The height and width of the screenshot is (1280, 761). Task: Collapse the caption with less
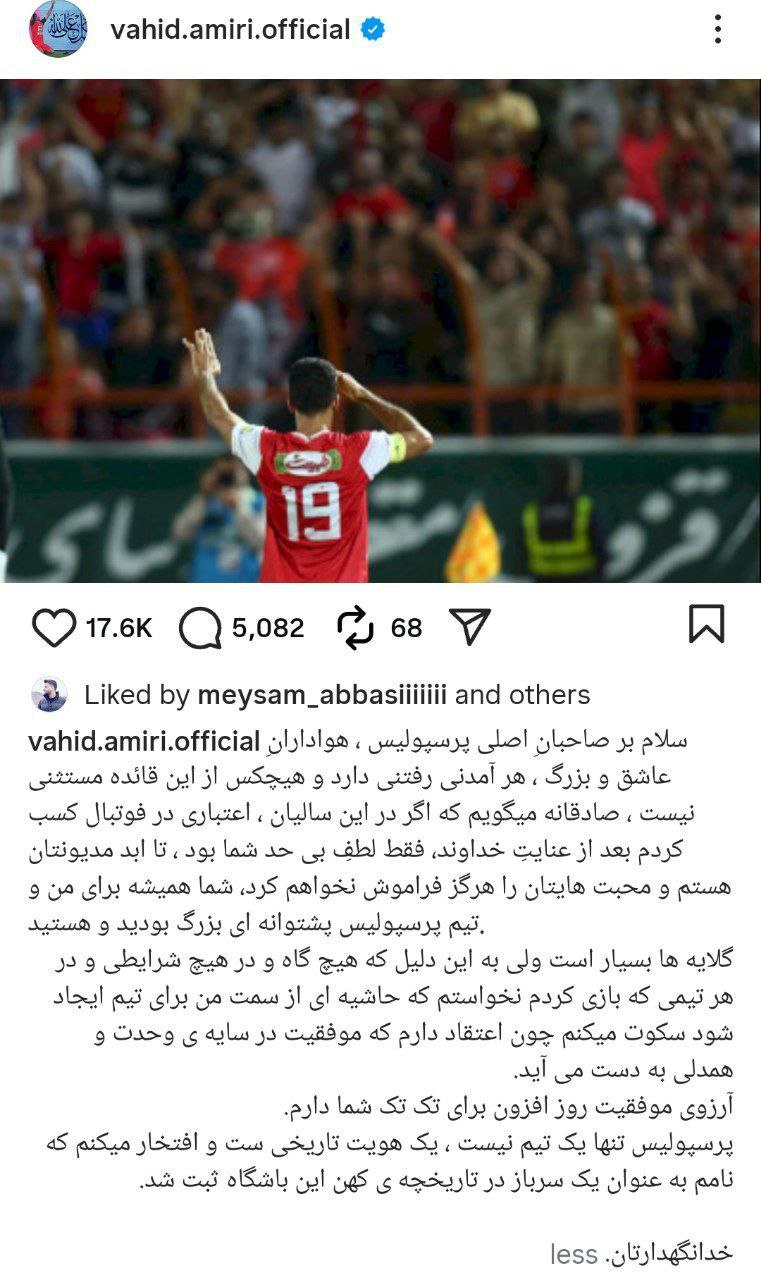coord(574,1253)
